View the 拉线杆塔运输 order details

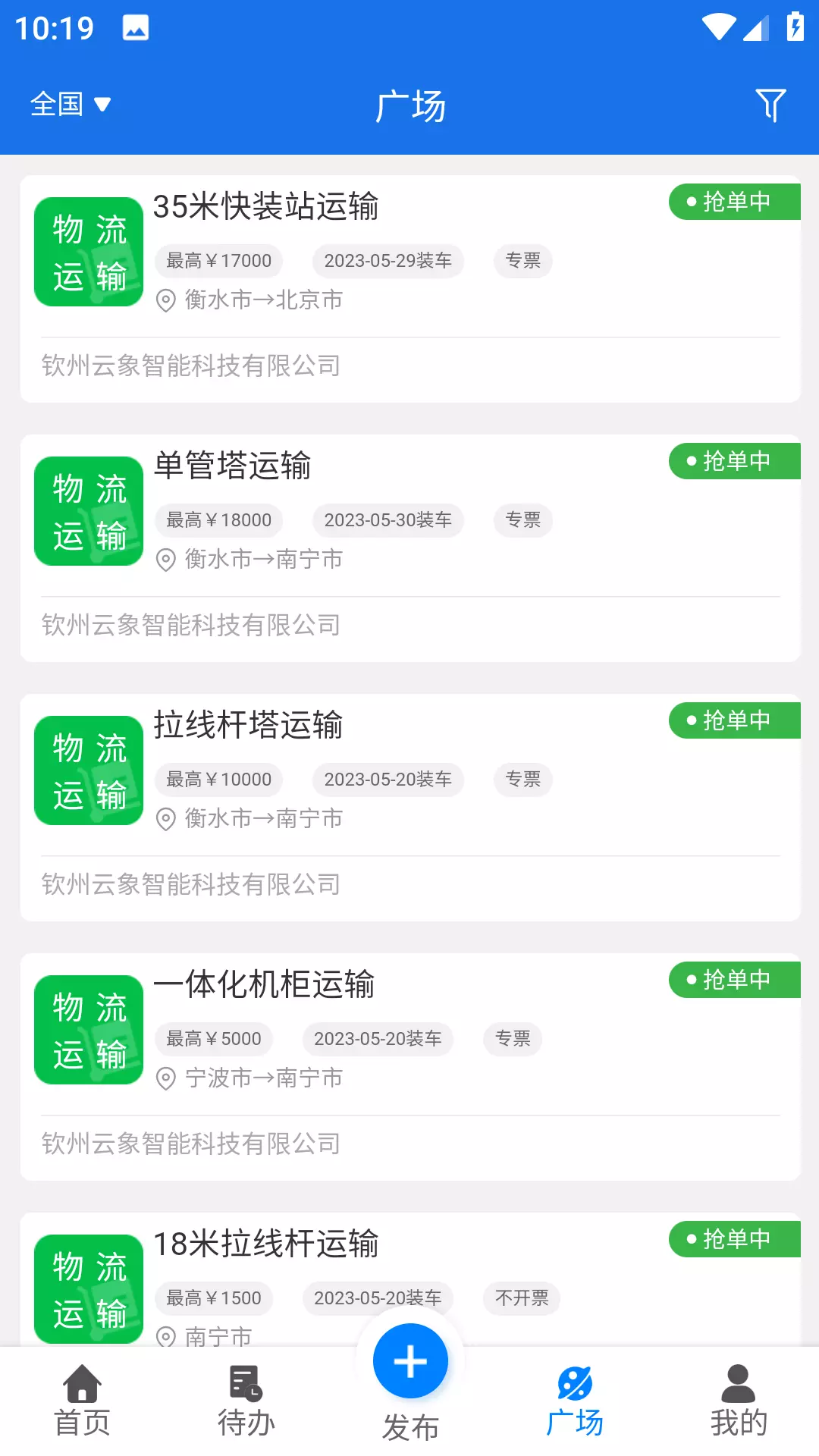(410, 808)
